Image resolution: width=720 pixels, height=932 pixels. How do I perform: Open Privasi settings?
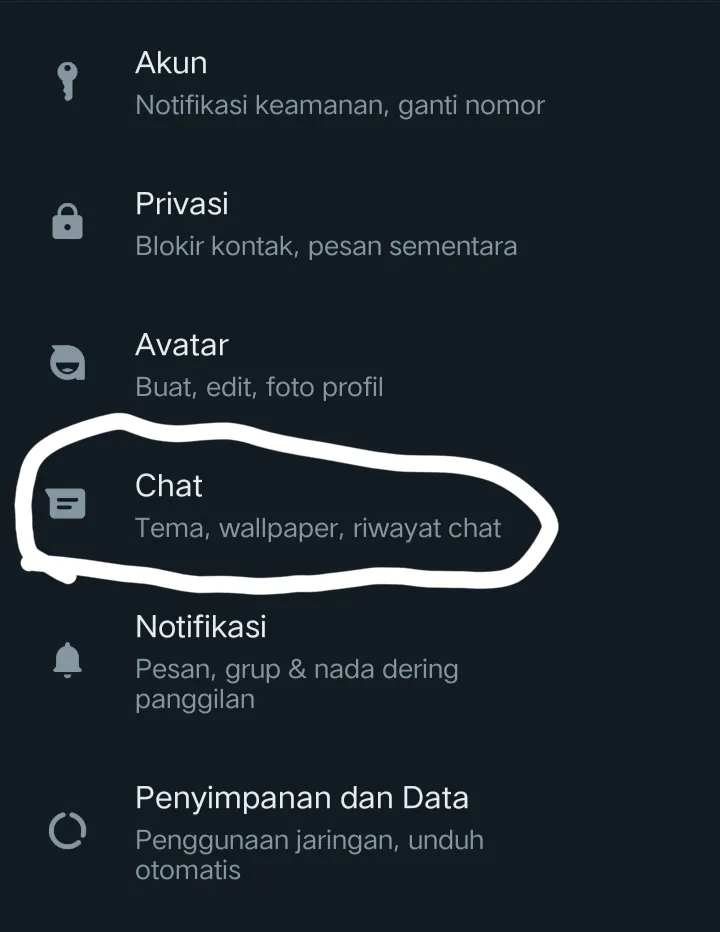[325, 224]
